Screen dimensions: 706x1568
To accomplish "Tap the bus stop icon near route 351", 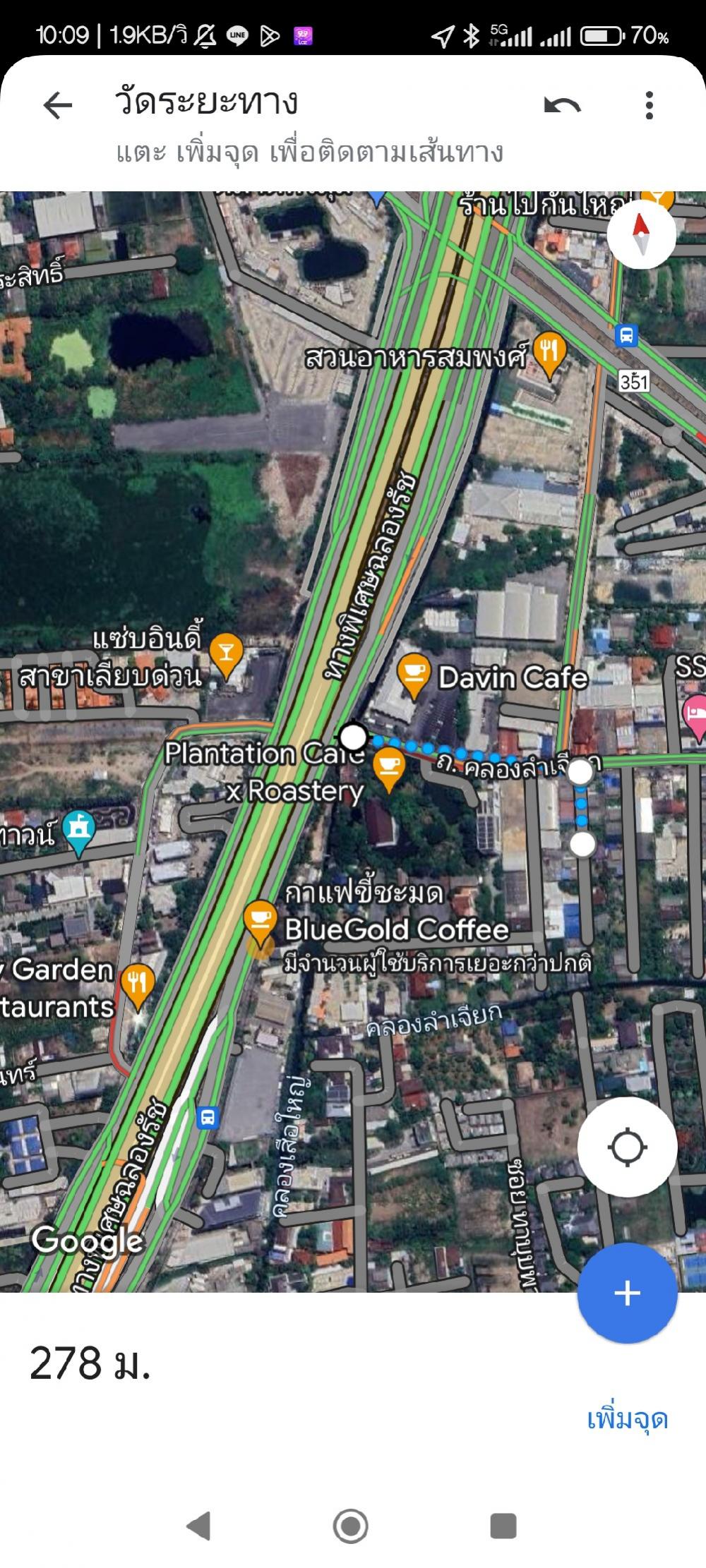I will coord(626,334).
